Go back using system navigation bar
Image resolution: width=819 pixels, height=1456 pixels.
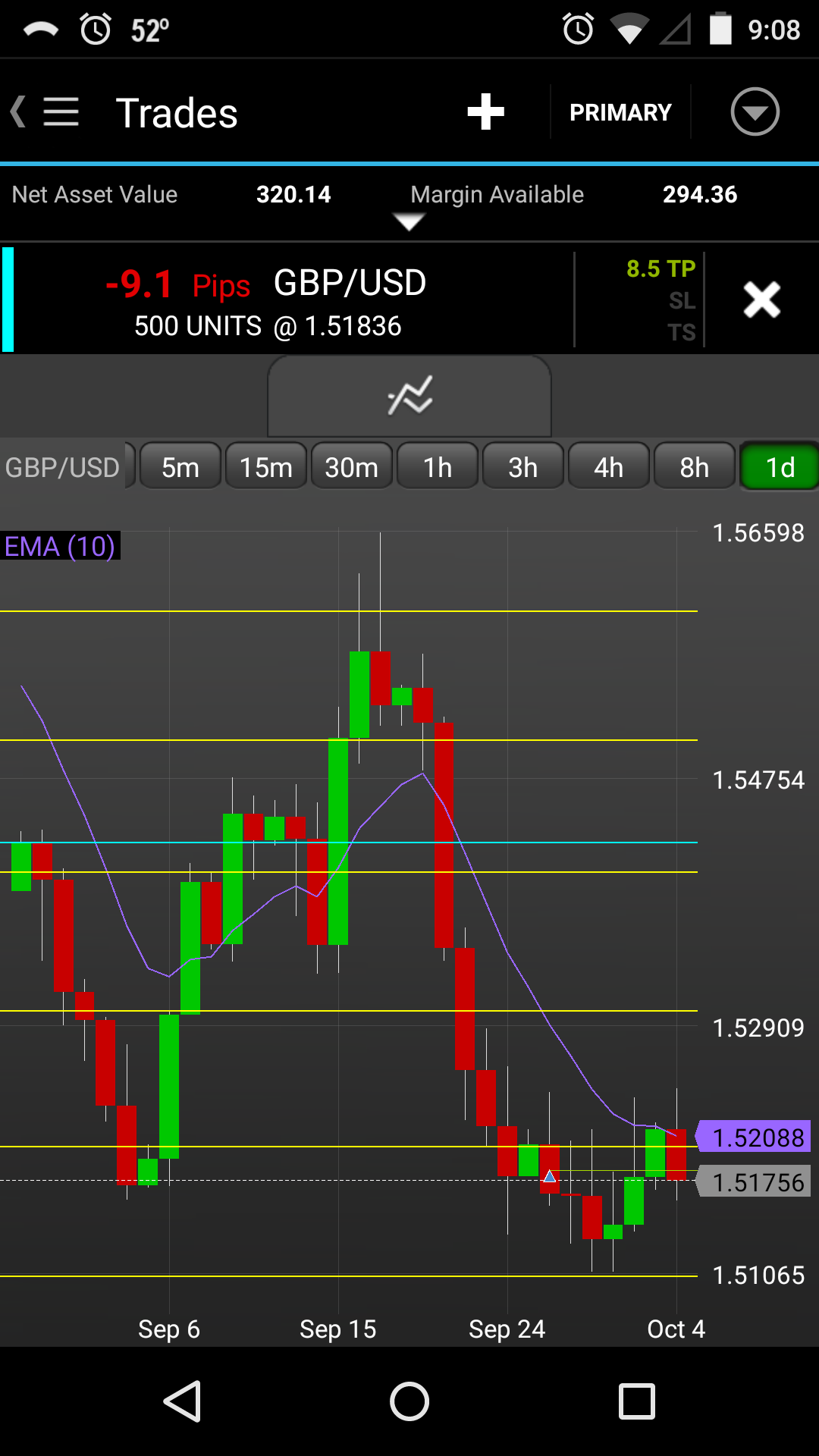pos(182,1401)
